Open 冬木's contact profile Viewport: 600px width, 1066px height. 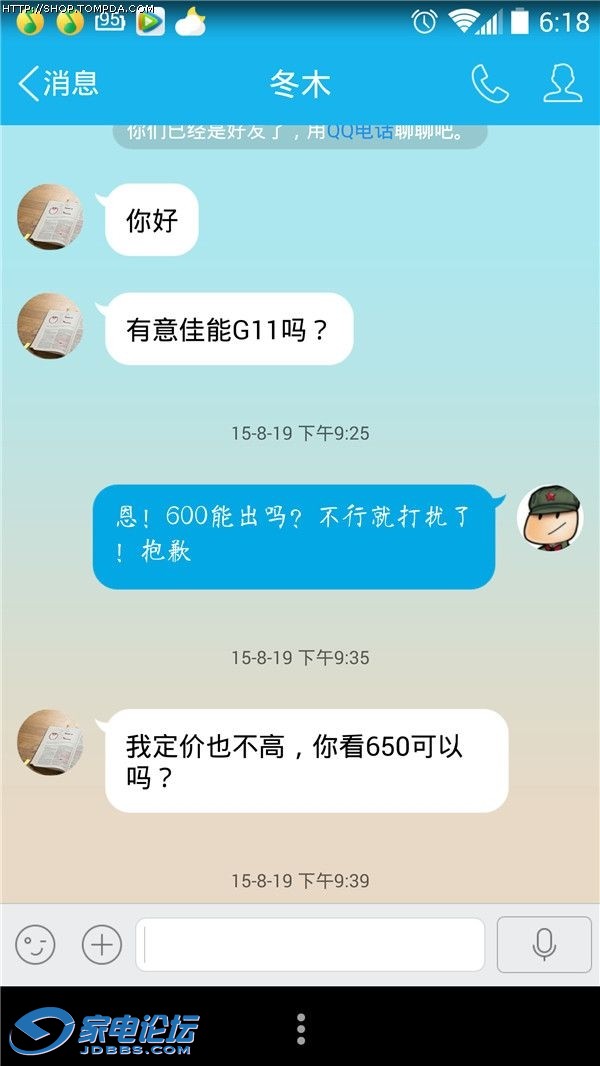pyautogui.click(x=562, y=84)
